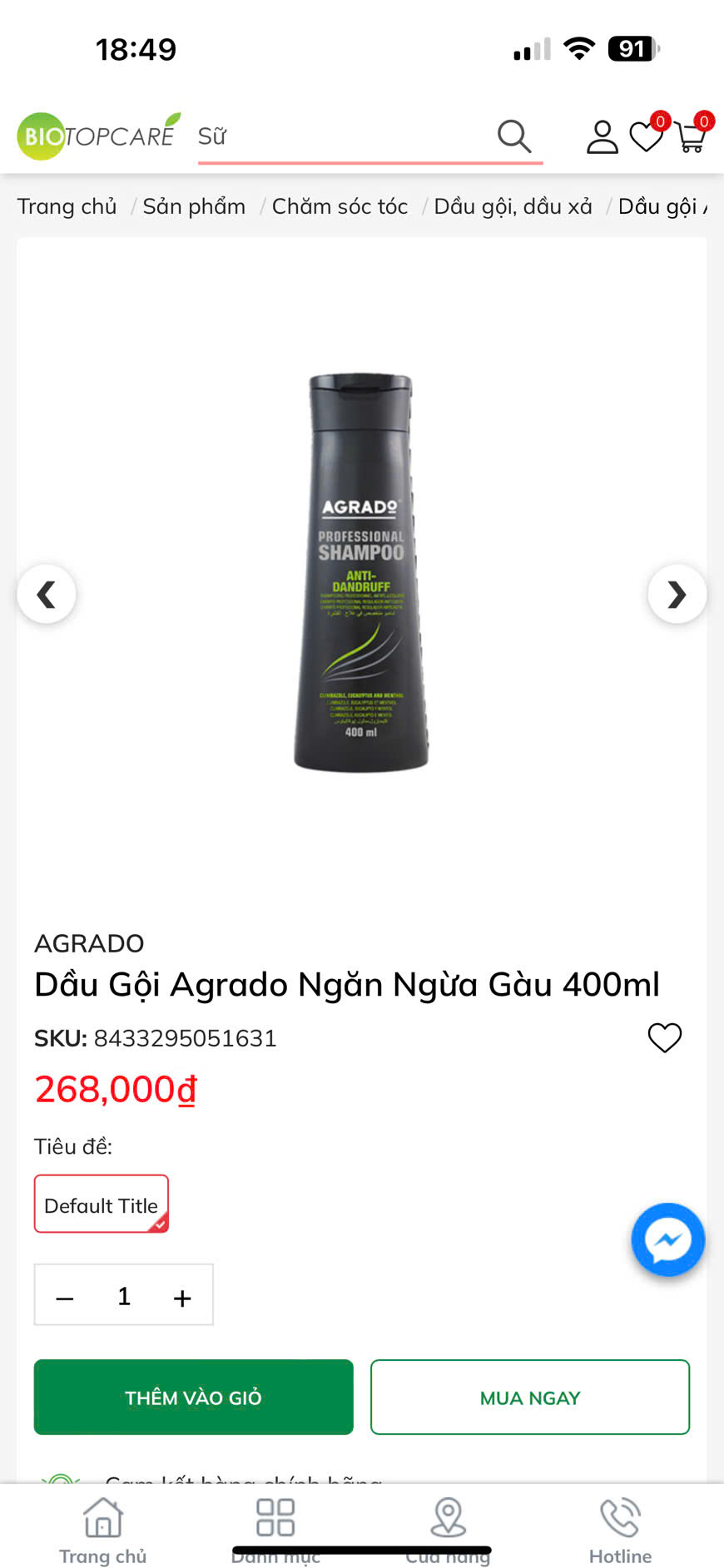Open Dầu gội, dầu xả breadcrumb
This screenshot has width=724, height=1568.
click(511, 205)
